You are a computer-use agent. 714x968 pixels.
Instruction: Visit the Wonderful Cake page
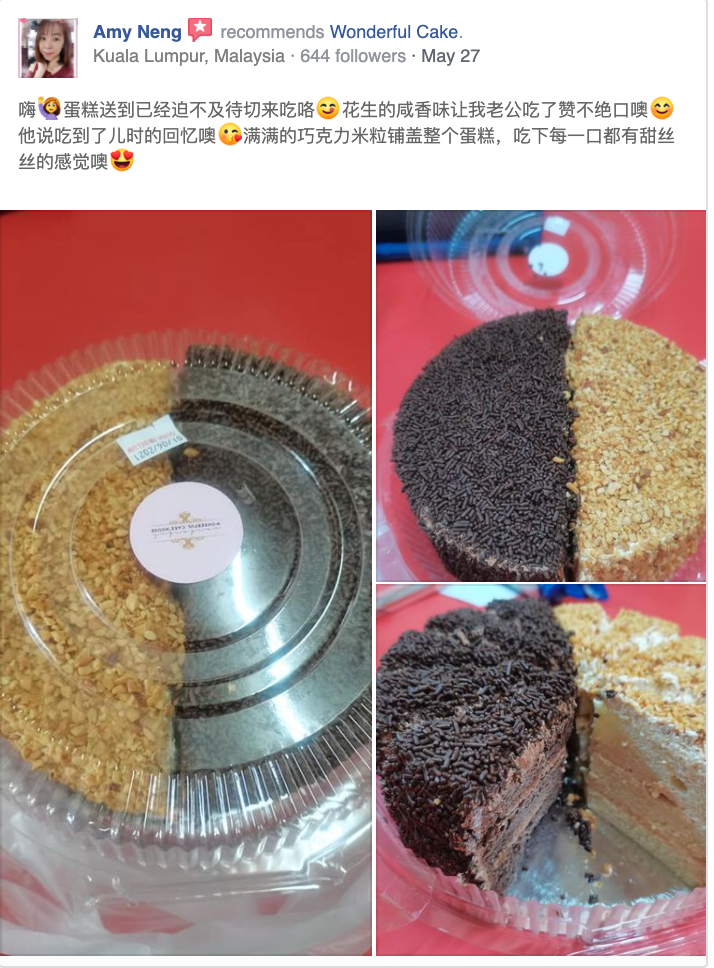point(394,32)
